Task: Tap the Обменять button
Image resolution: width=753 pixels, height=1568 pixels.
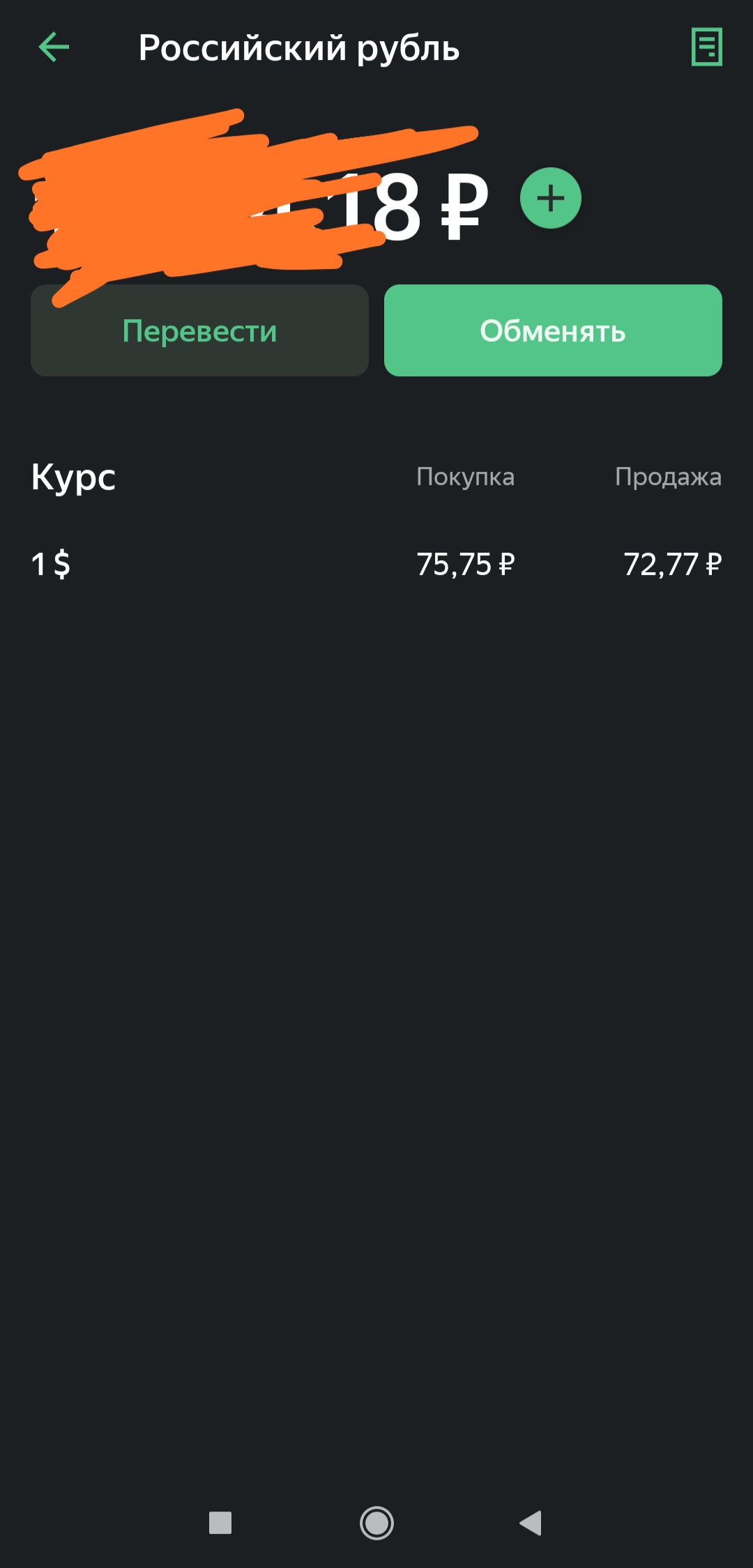Action: 553,330
